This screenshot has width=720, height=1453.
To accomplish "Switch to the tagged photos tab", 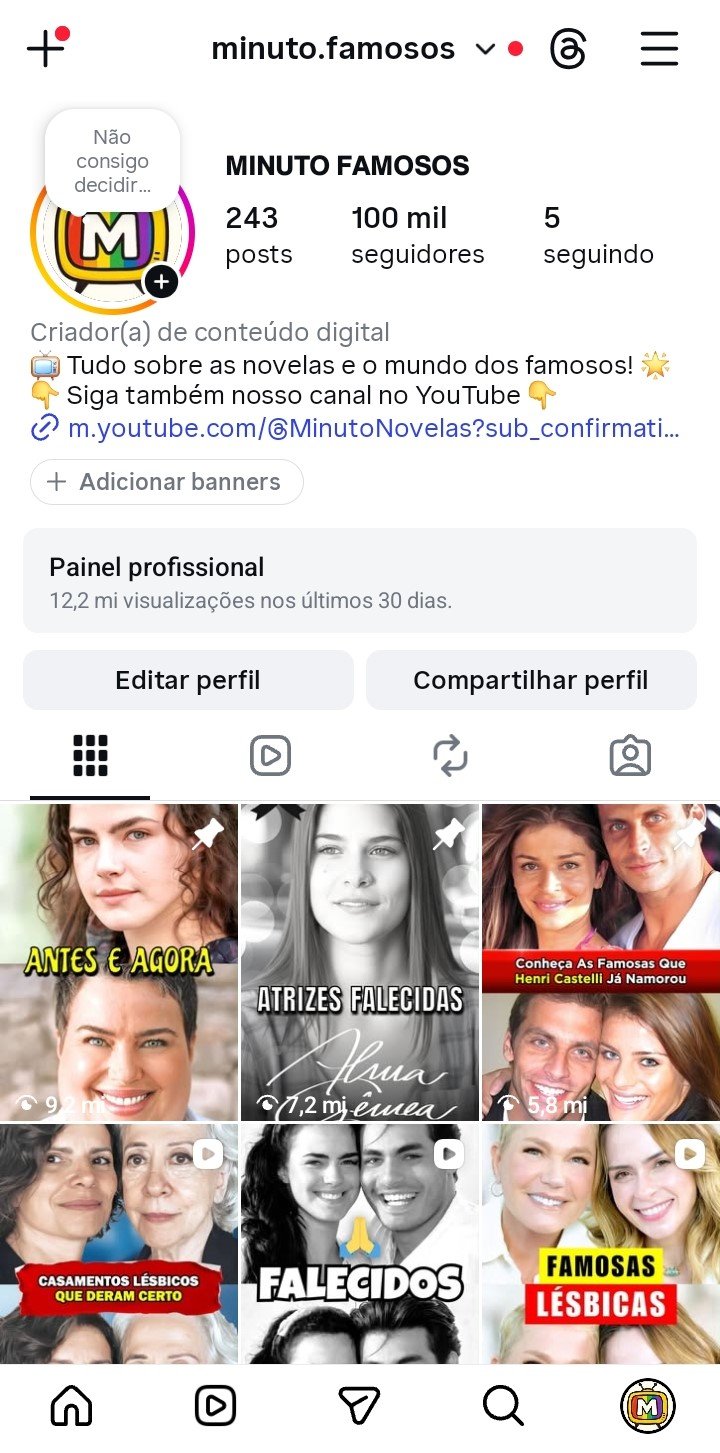I will pos(630,756).
